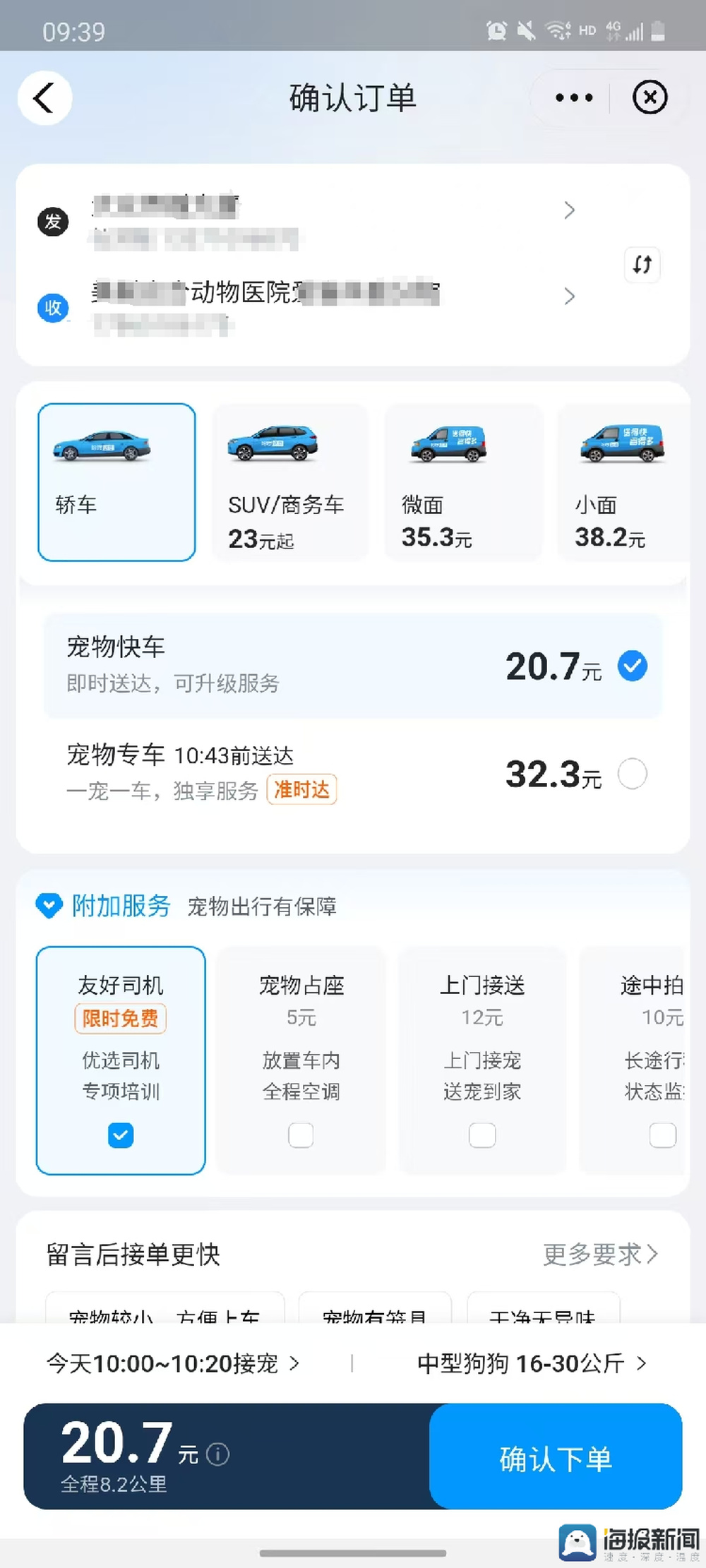Choose the SUV/商务车 vehicle option

[290, 482]
